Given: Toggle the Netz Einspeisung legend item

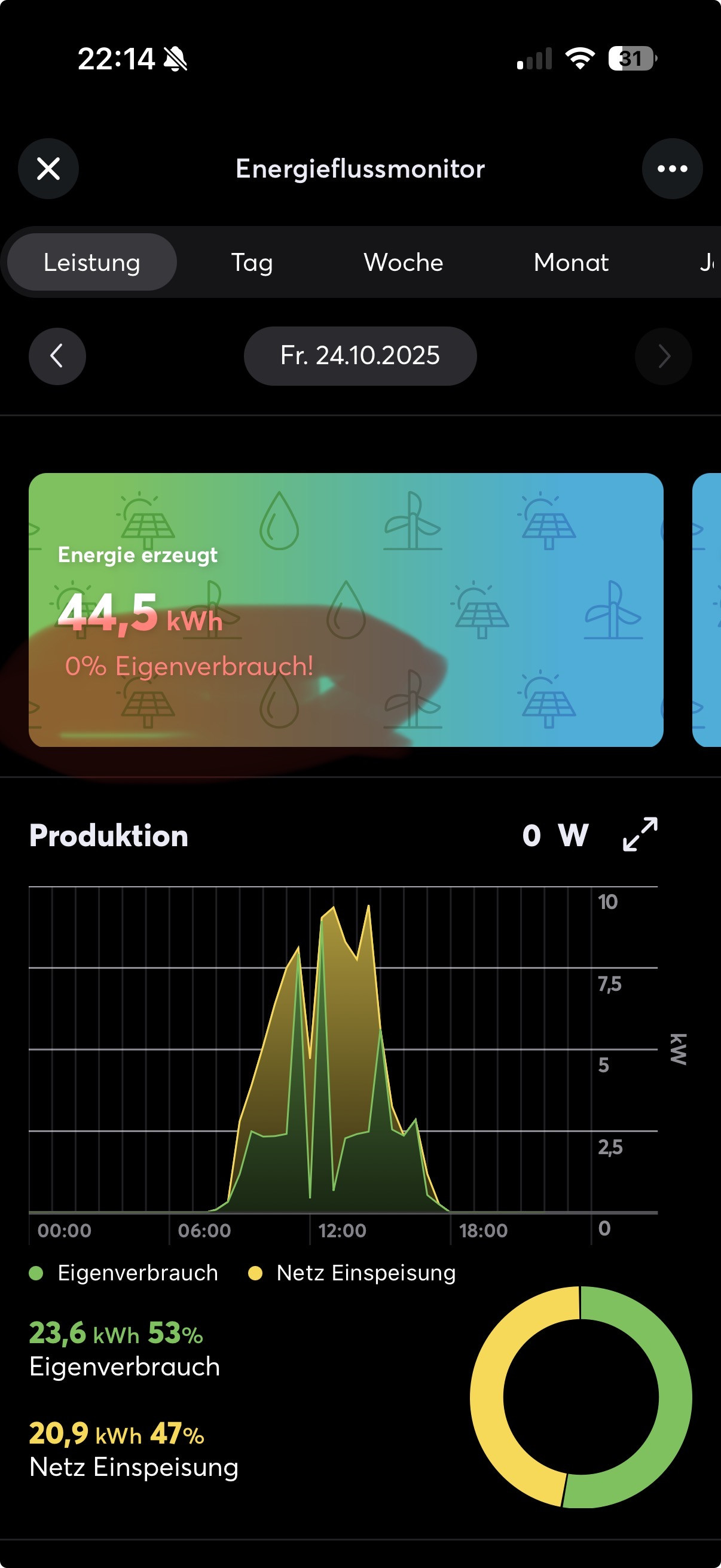Looking at the screenshot, I should [353, 1273].
